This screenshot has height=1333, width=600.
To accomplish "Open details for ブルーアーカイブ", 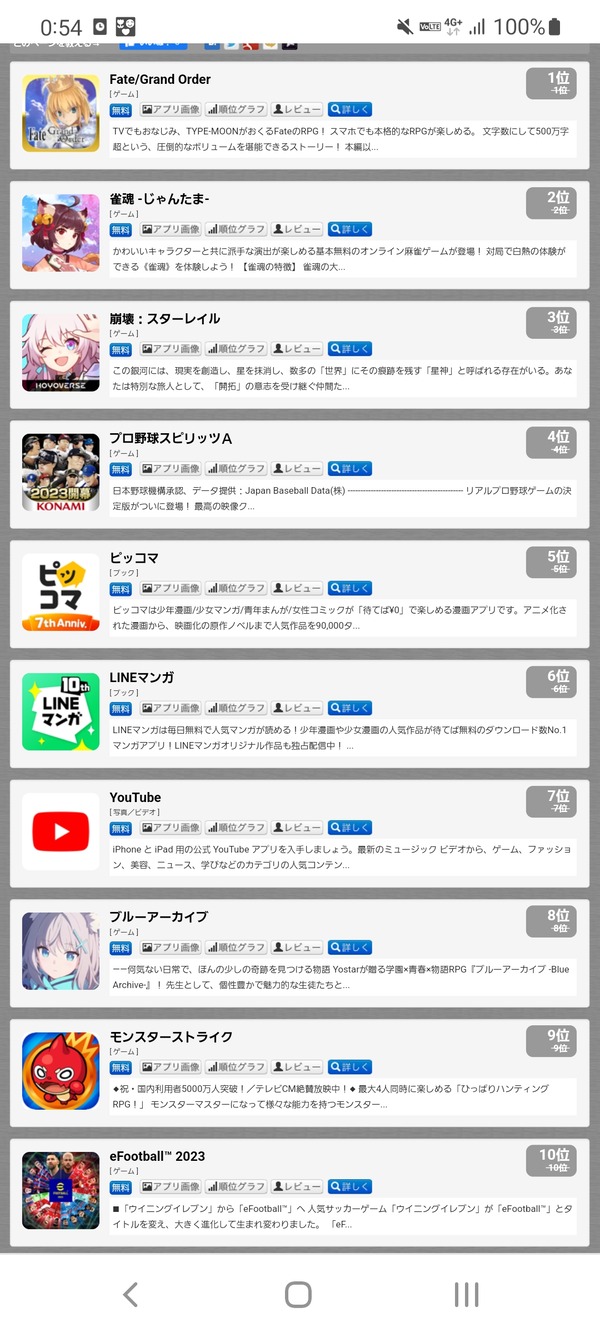I will (x=350, y=947).
